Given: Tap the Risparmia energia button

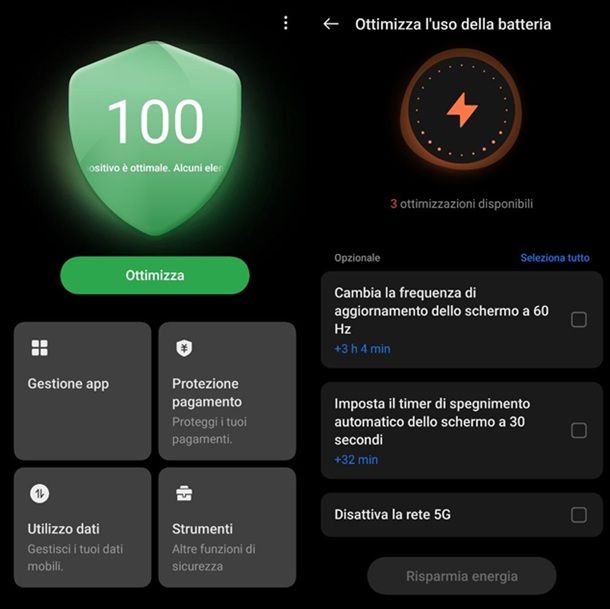Looking at the screenshot, I should coord(461,576).
